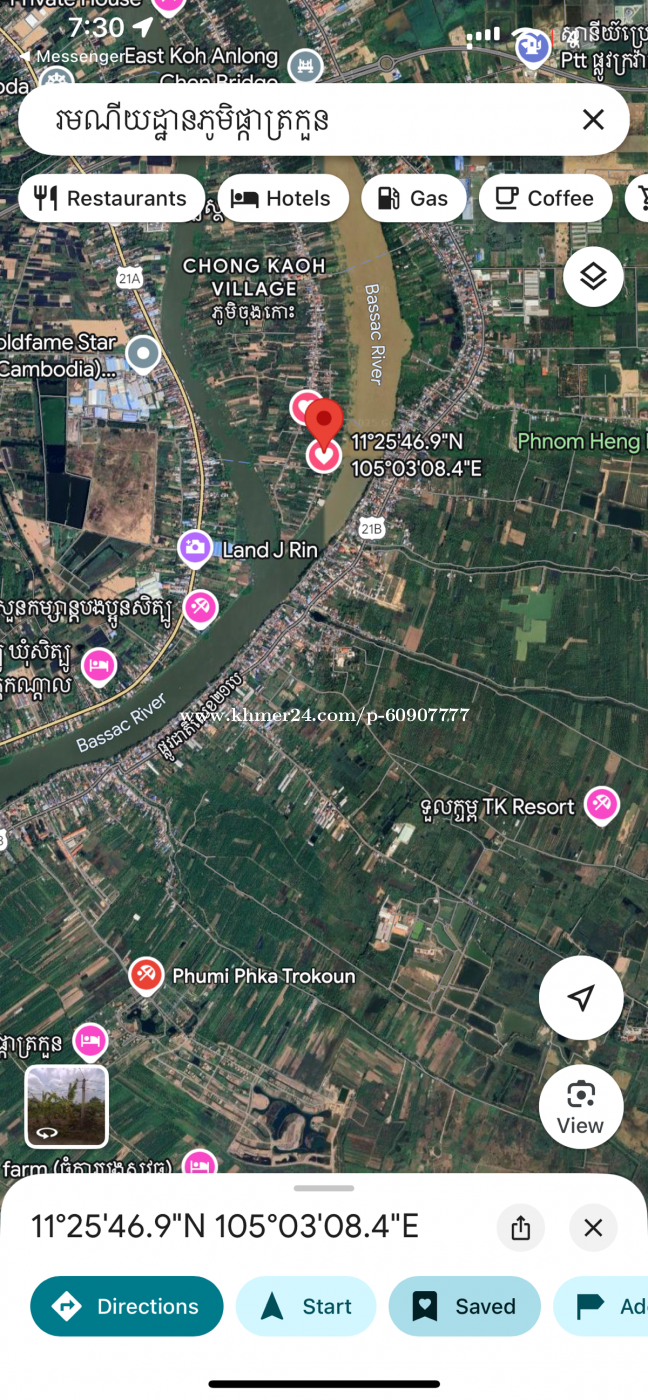Select the Hotels chip

(x=283, y=198)
